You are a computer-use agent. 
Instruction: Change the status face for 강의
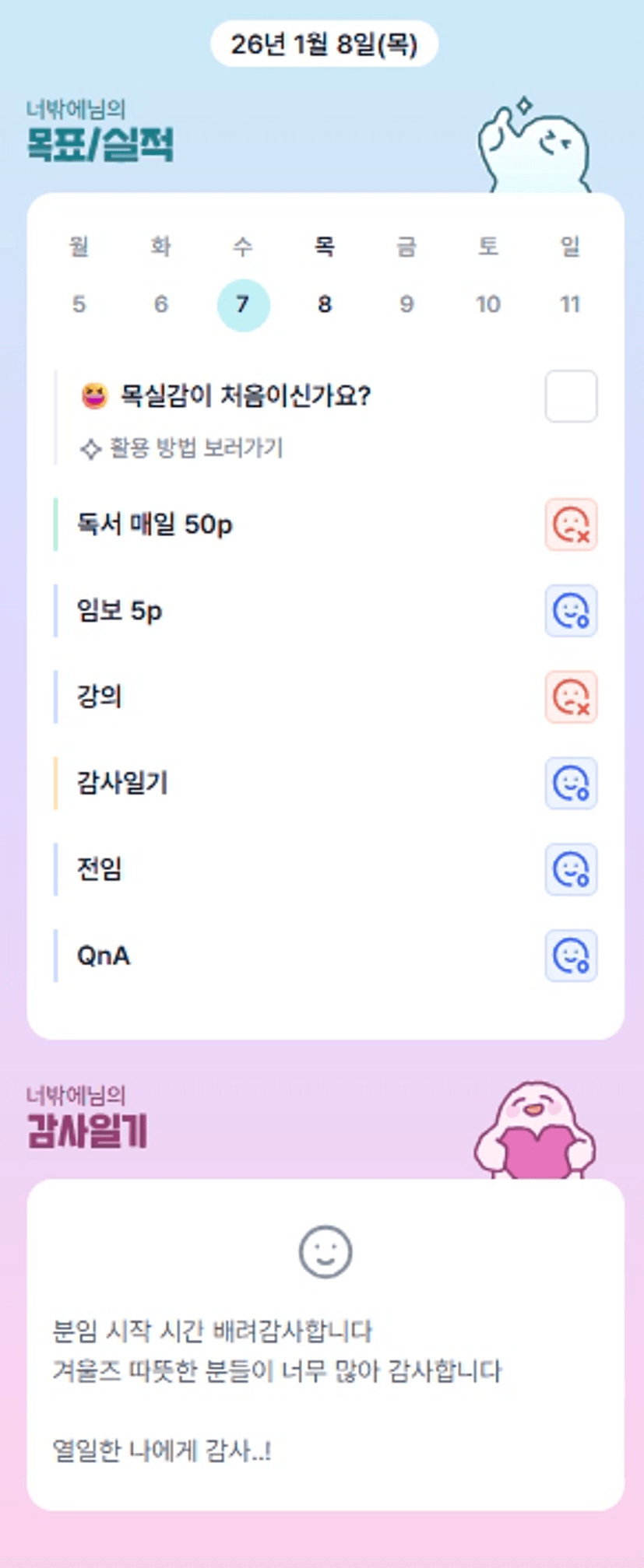(x=571, y=696)
